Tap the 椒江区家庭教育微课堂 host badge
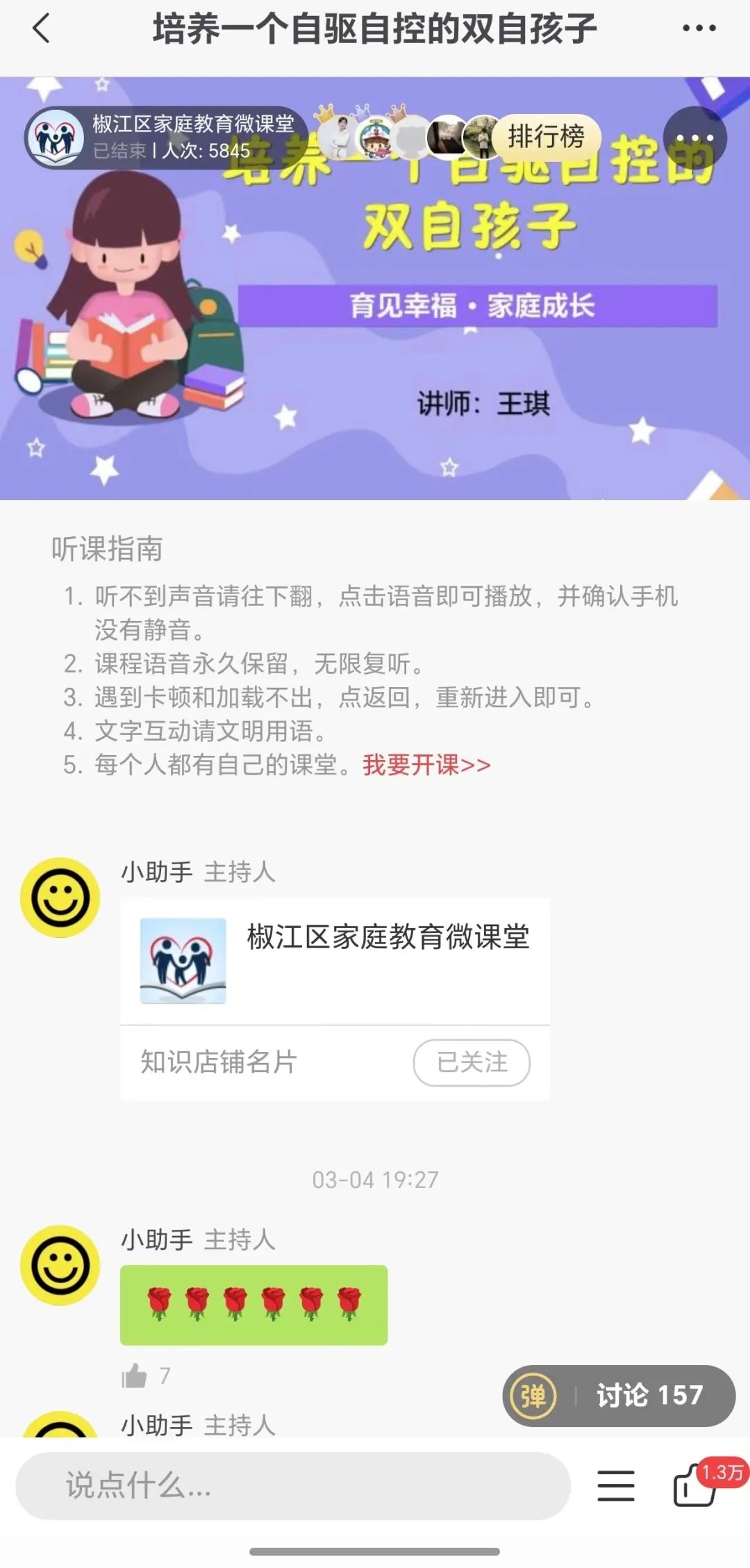 point(165,137)
